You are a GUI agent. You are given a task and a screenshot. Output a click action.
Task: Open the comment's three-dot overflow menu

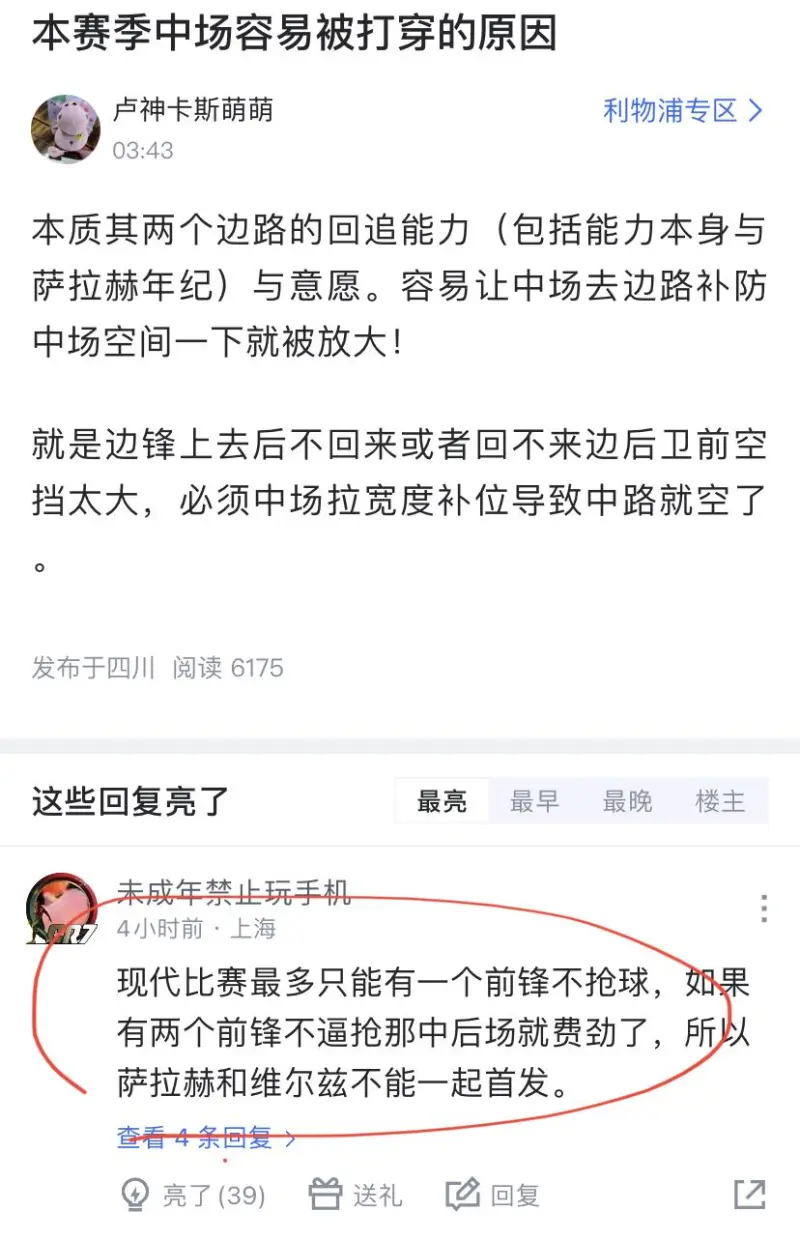tap(764, 908)
